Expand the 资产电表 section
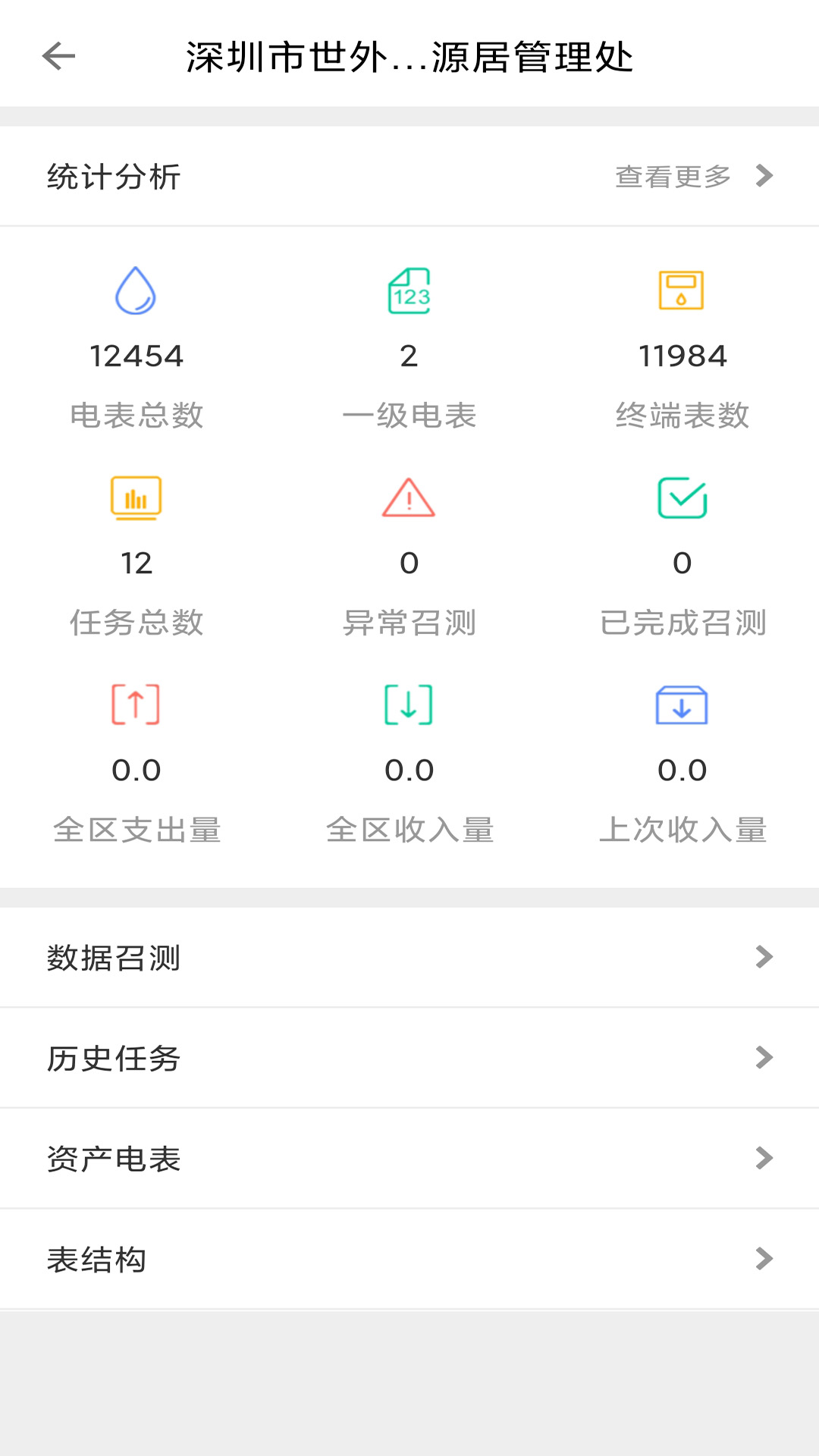The width and height of the screenshot is (819, 1456). click(x=409, y=1158)
